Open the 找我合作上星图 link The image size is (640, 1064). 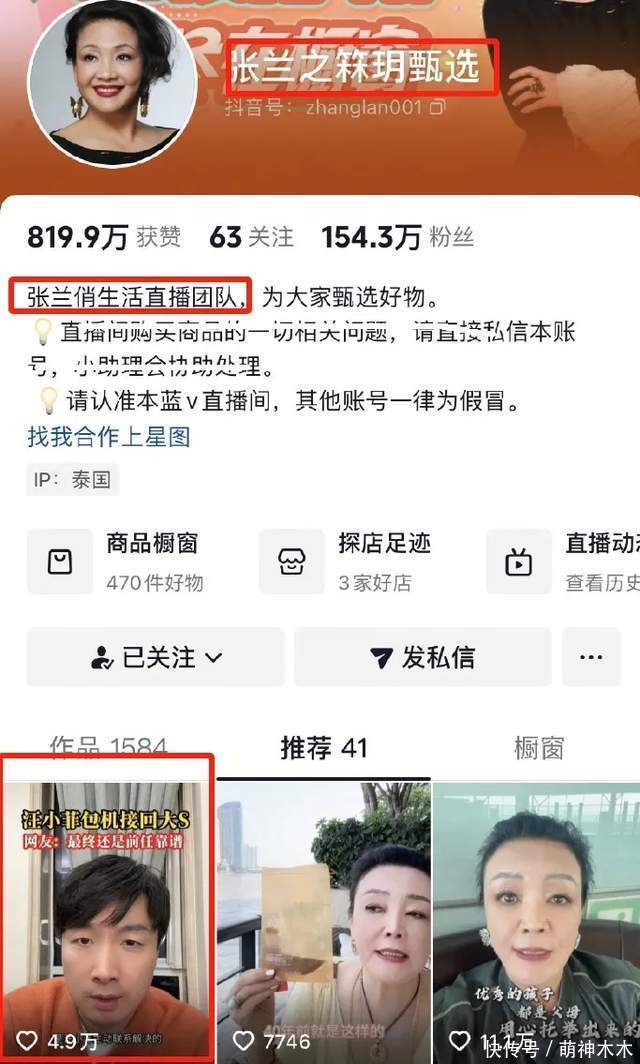pos(108,437)
